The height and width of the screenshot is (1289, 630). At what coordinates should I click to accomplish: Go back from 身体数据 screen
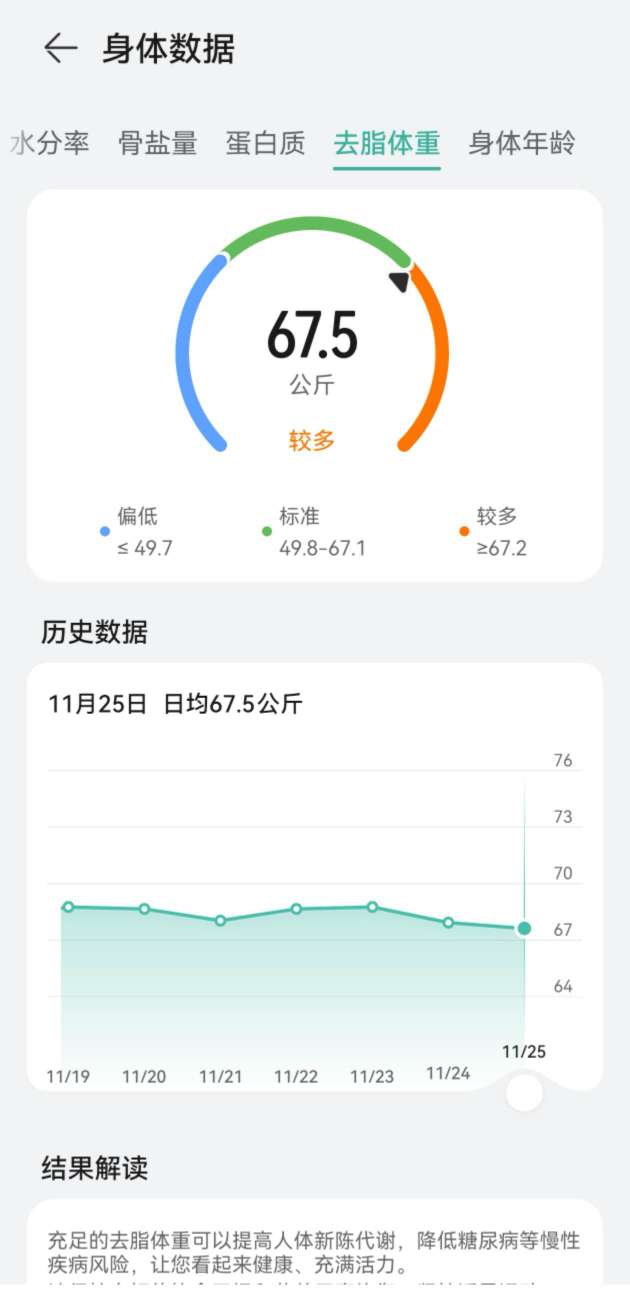pyautogui.click(x=60, y=48)
